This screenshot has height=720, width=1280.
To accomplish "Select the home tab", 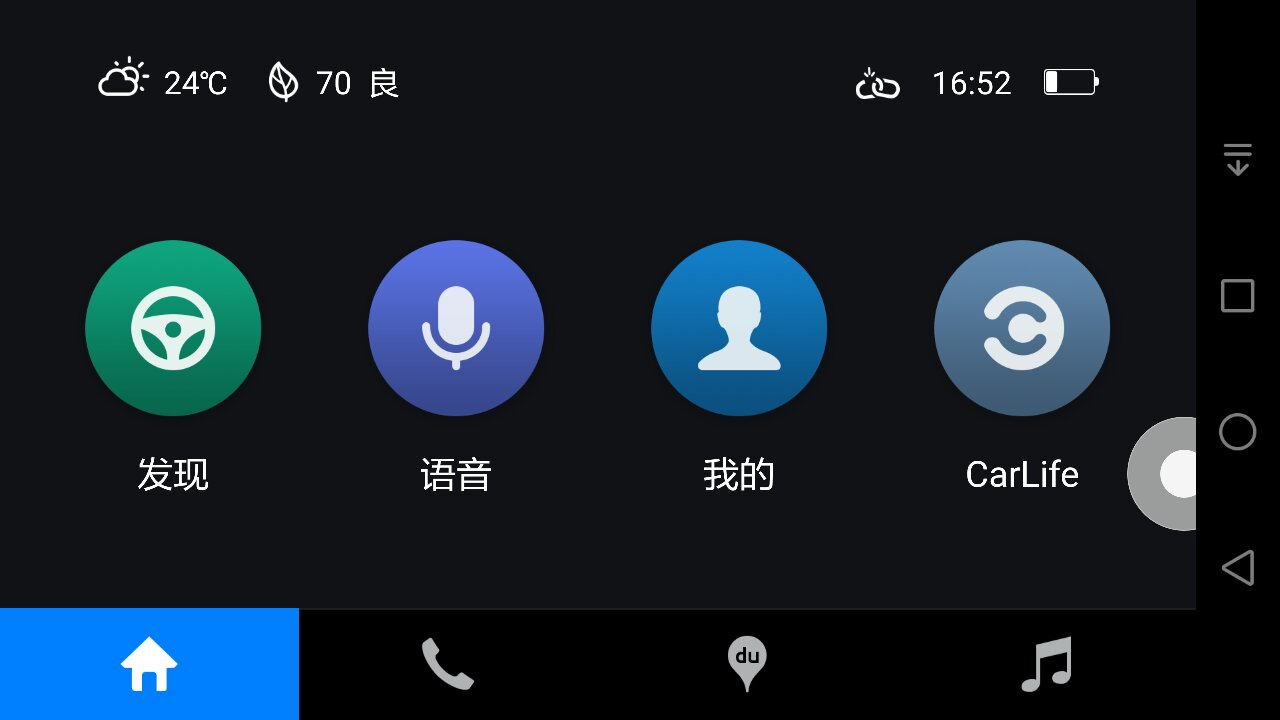I will (x=149, y=664).
